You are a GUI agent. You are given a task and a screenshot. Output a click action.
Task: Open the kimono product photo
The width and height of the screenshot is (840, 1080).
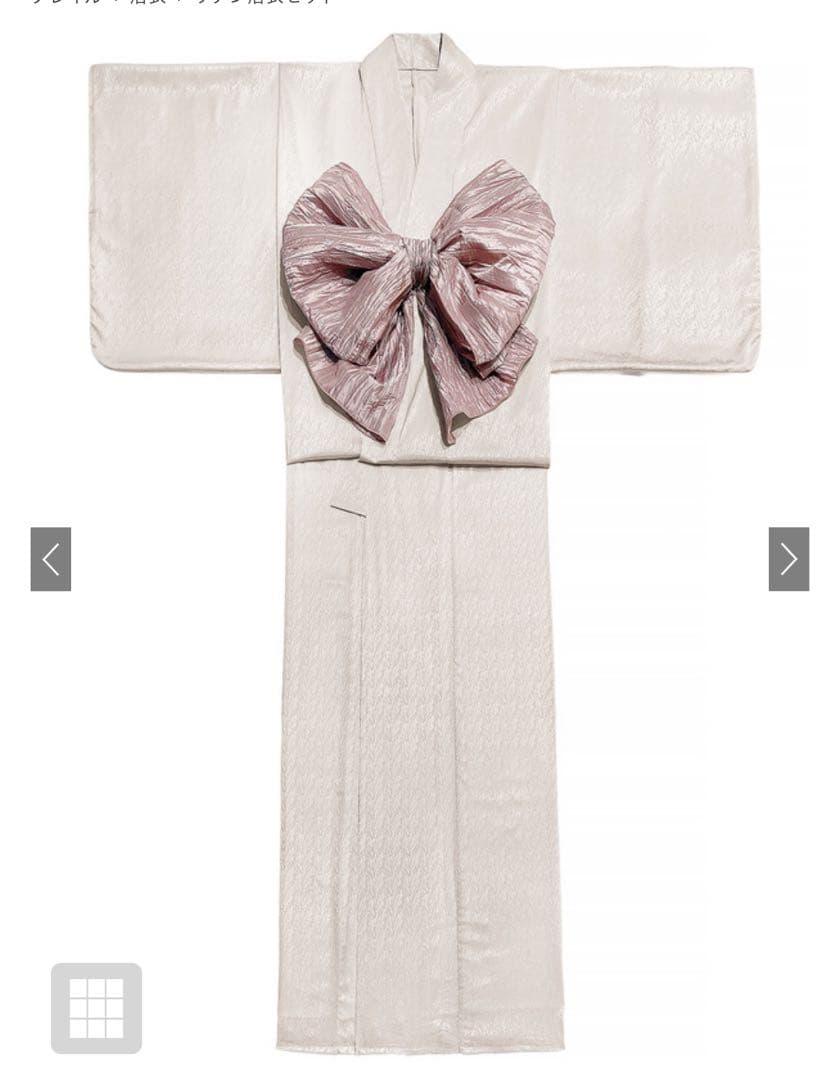(425, 543)
